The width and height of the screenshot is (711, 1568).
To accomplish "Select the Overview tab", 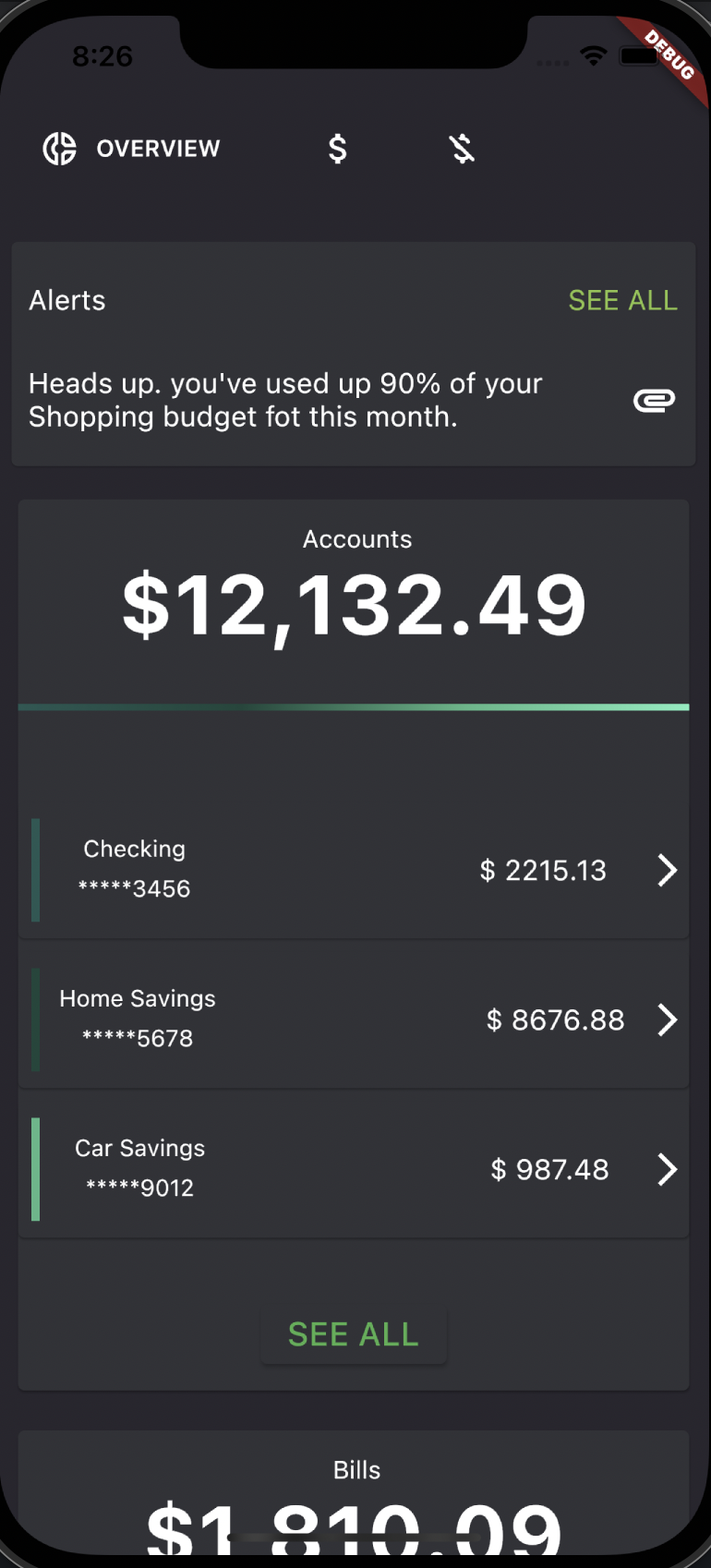I will coord(131,149).
